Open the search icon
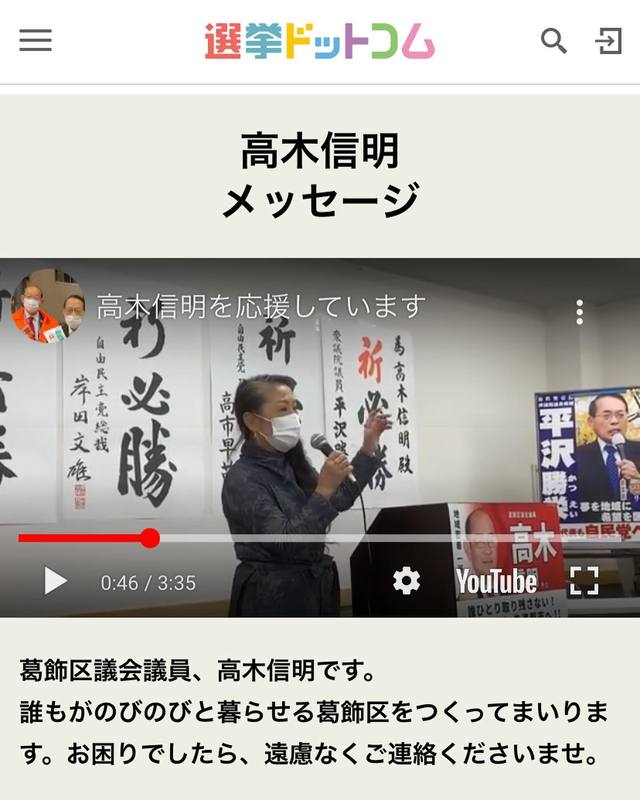640x800 pixels. click(553, 41)
